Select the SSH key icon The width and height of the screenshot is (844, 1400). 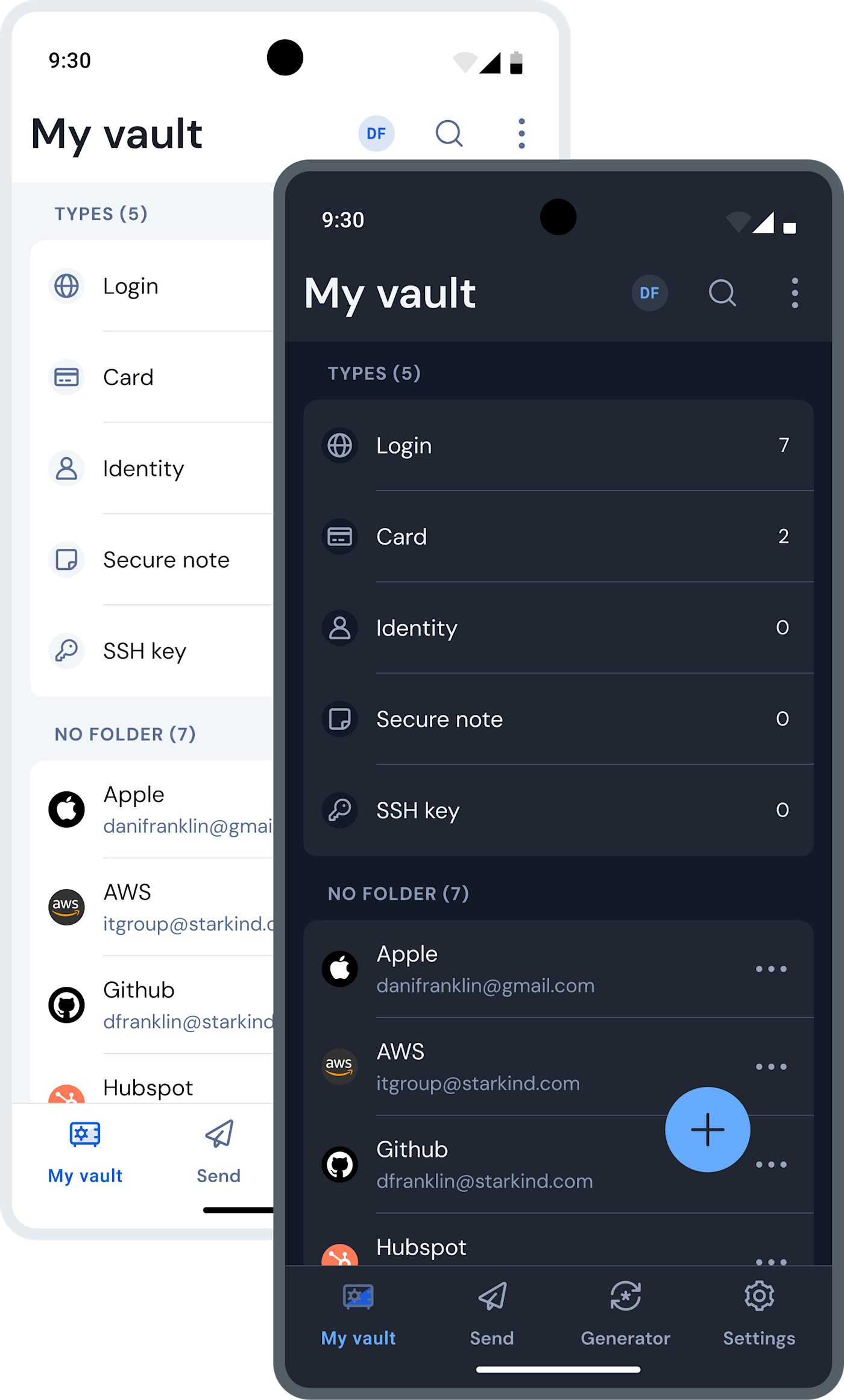click(x=340, y=811)
